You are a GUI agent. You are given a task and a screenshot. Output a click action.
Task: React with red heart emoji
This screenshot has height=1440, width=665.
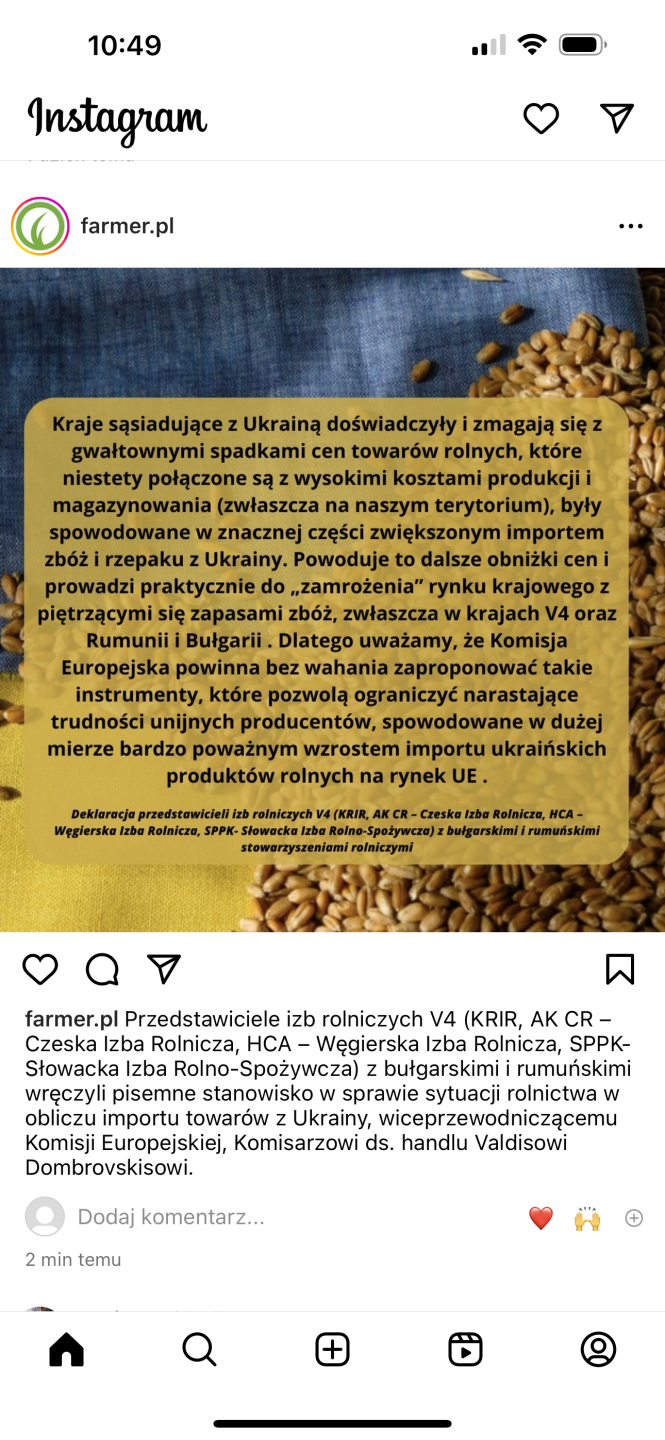(540, 1218)
